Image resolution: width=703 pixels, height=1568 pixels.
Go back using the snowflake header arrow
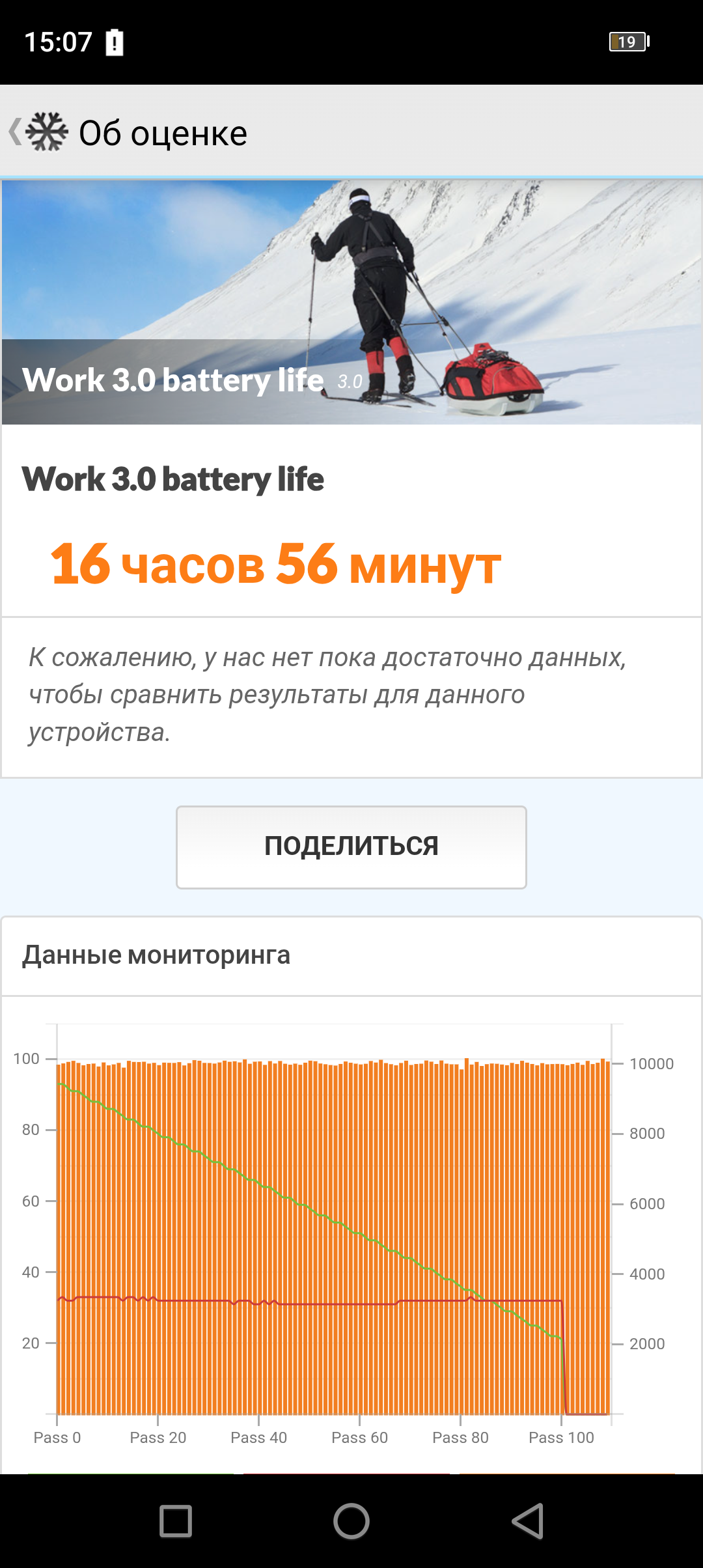pyautogui.click(x=38, y=132)
